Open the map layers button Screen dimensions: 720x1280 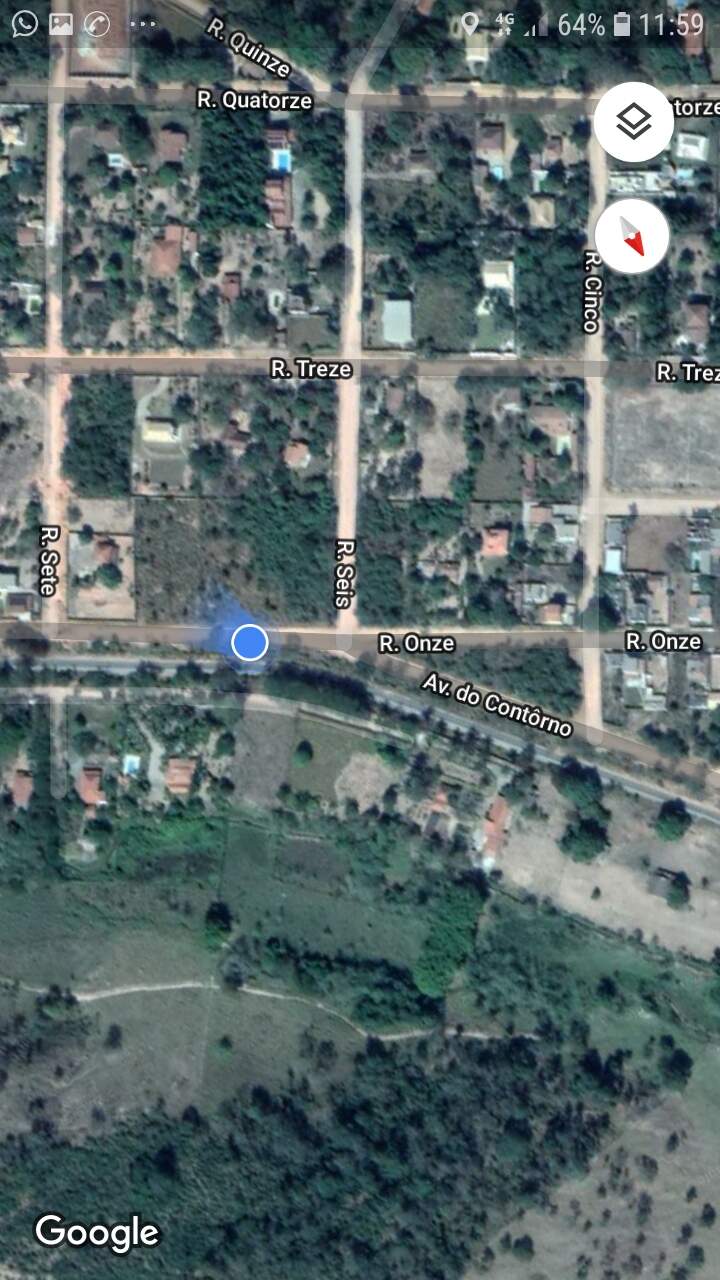coord(633,122)
